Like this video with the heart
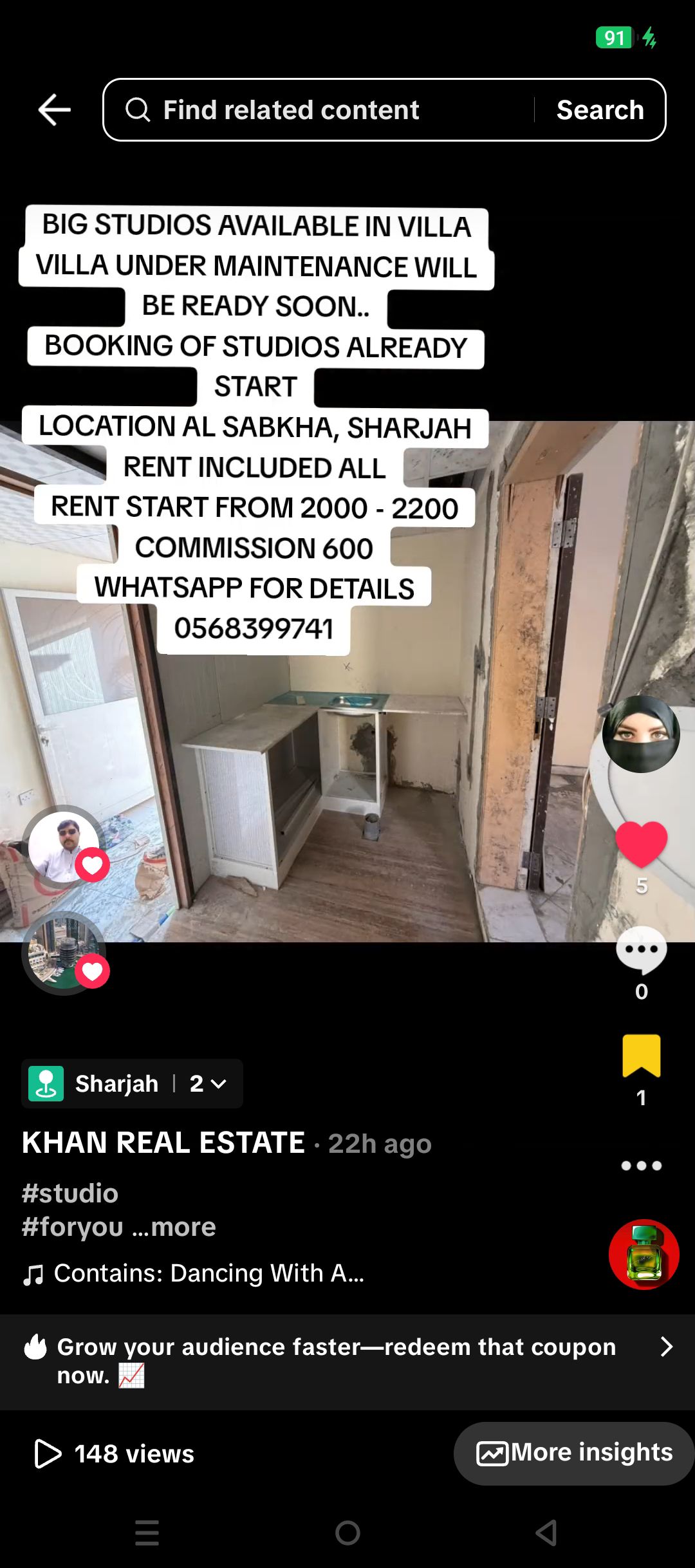The height and width of the screenshot is (1568, 695). point(641,844)
